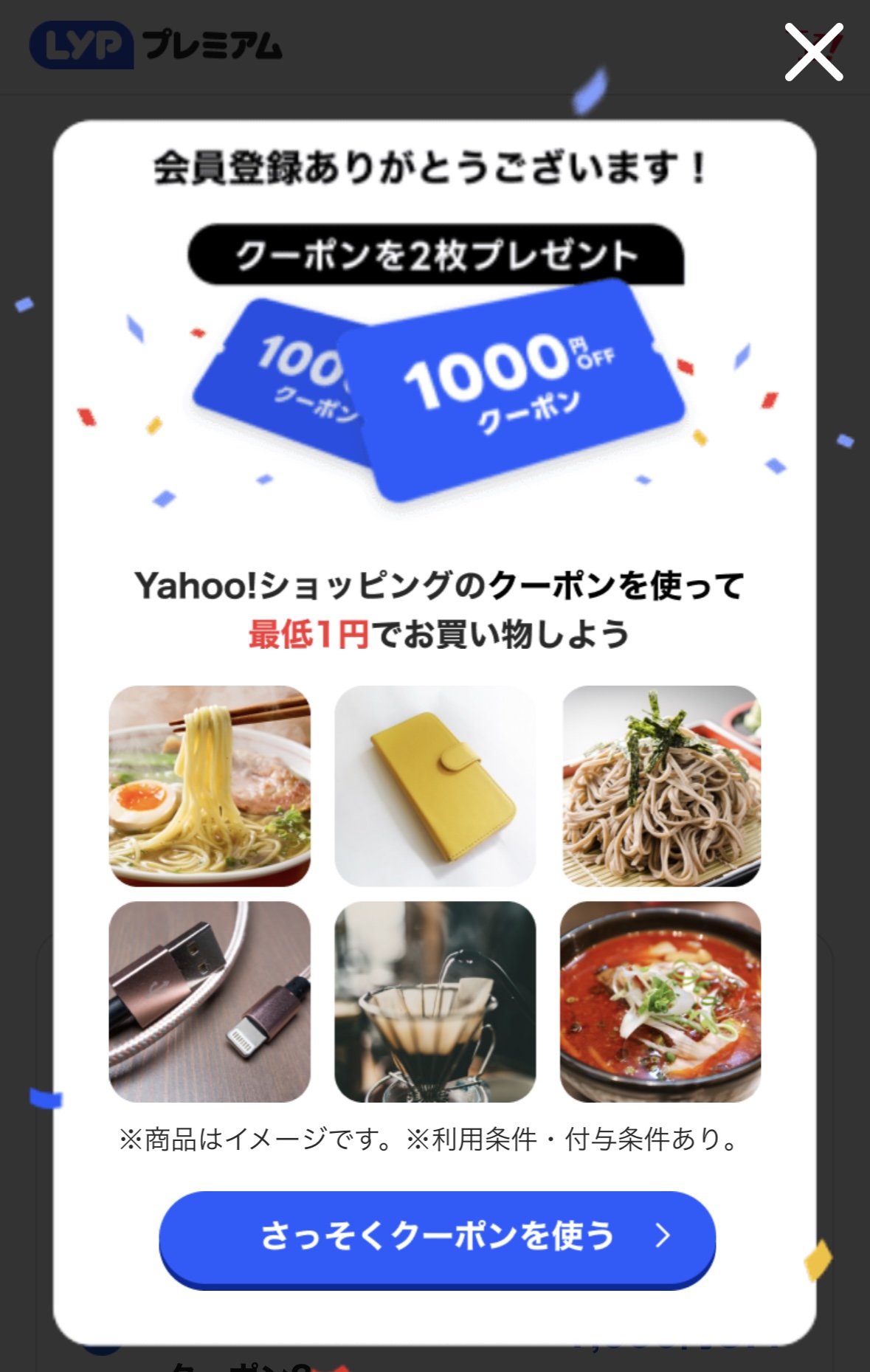Image resolution: width=870 pixels, height=1372 pixels.
Task: Click the クーポンを2枚プレゼント black banner
Action: pyautogui.click(x=435, y=255)
